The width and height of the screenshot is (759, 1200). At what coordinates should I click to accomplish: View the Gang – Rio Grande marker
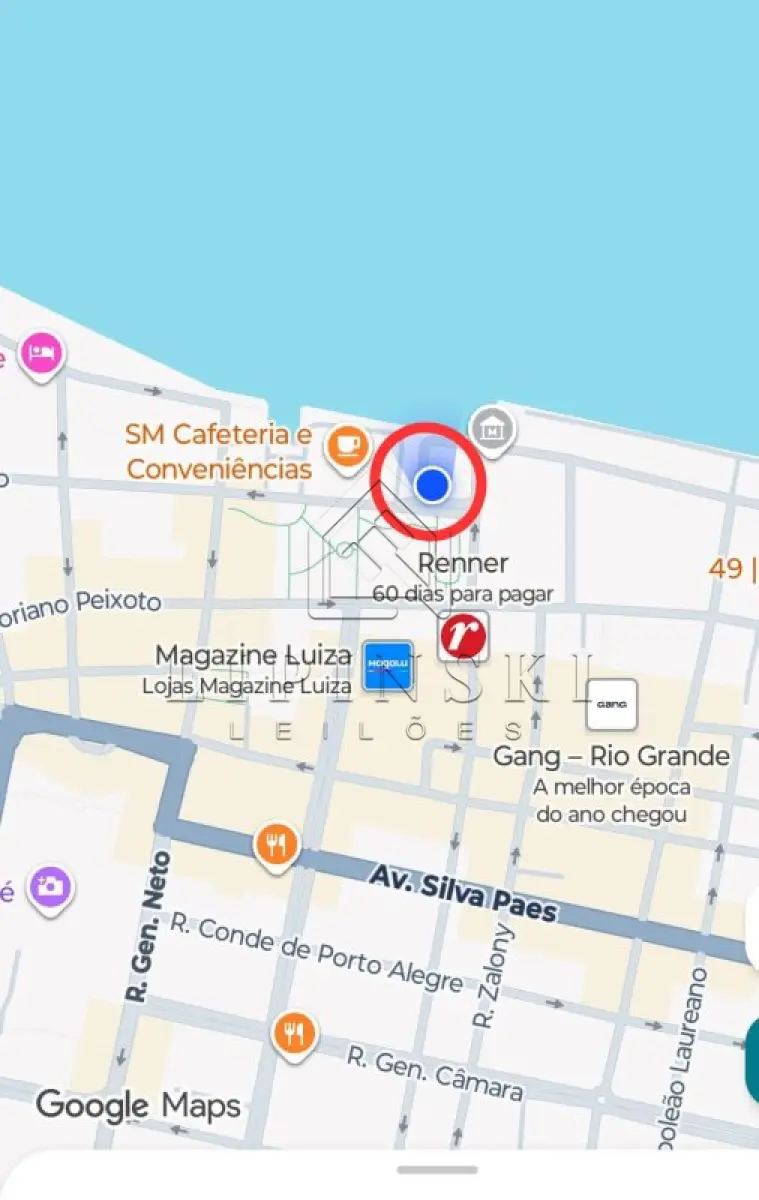(611, 705)
